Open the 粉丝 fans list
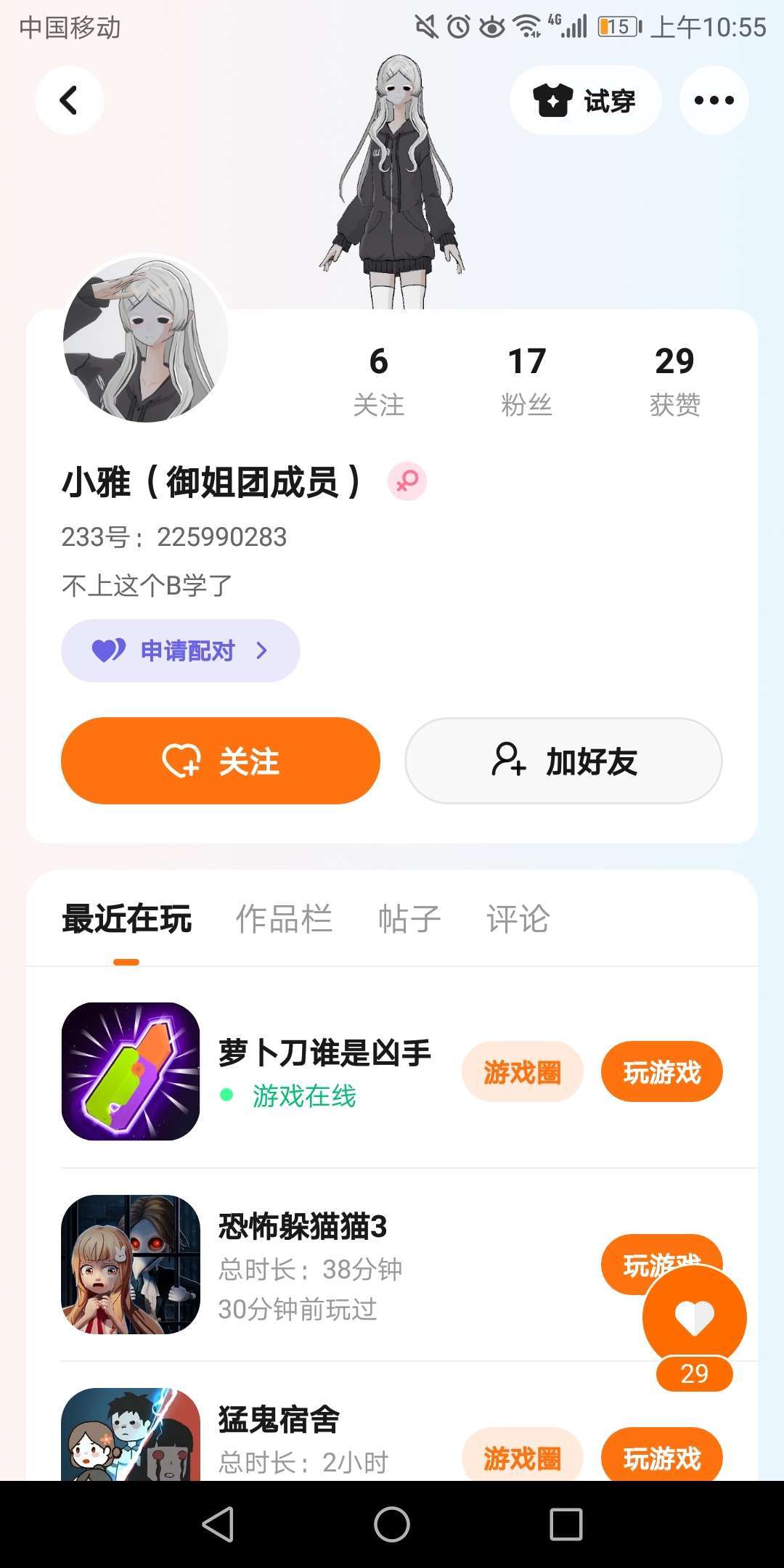 pos(526,380)
